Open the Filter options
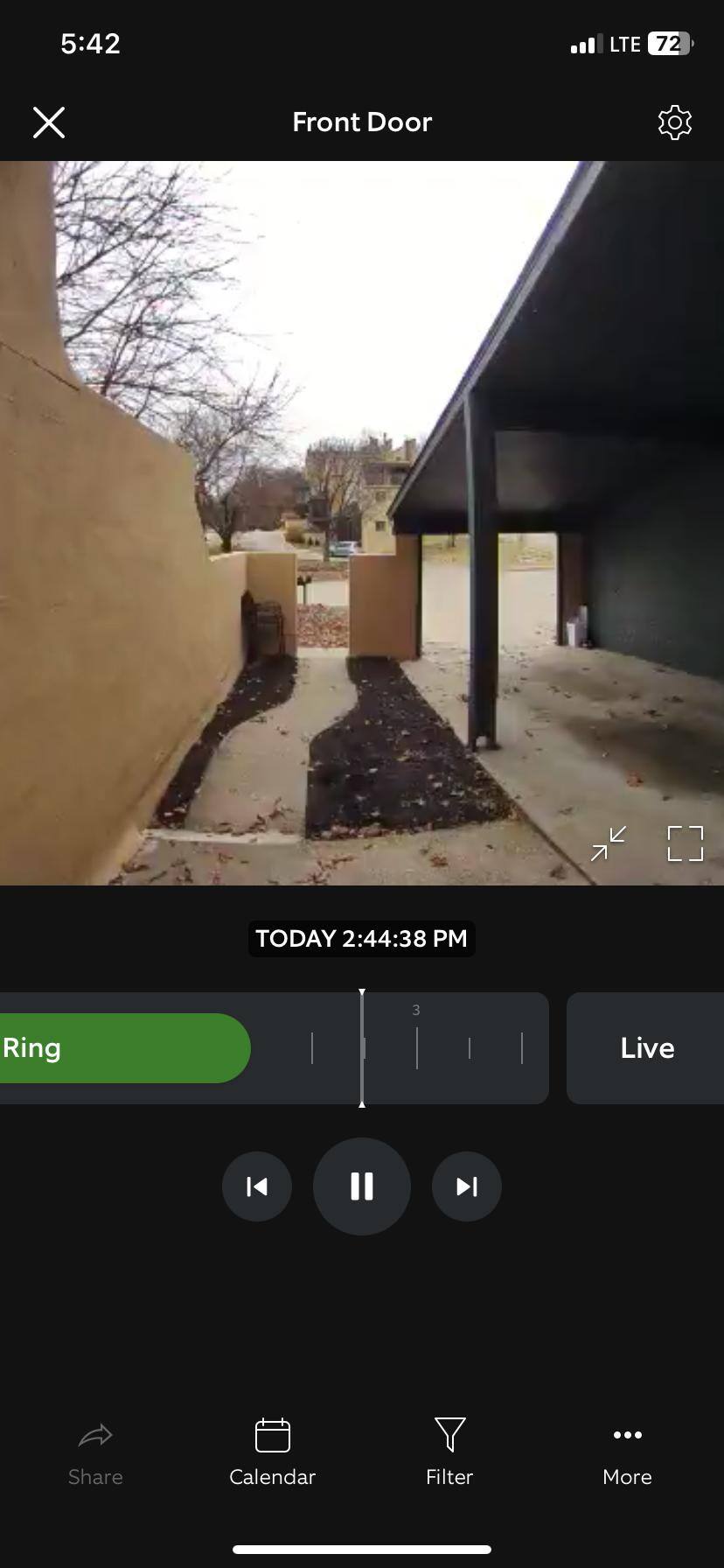This screenshot has height=1568, width=724. point(449,1452)
